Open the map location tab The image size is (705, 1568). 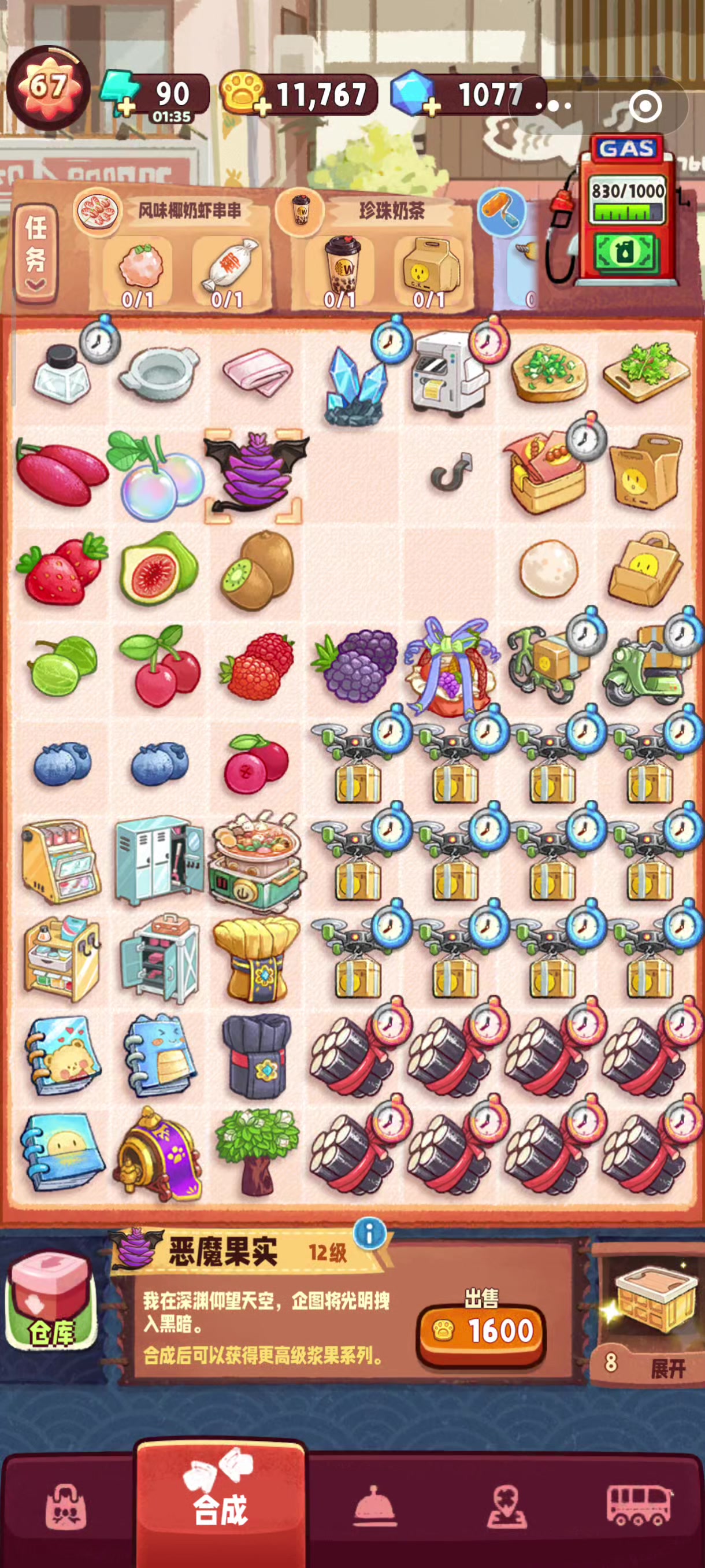point(506,1507)
